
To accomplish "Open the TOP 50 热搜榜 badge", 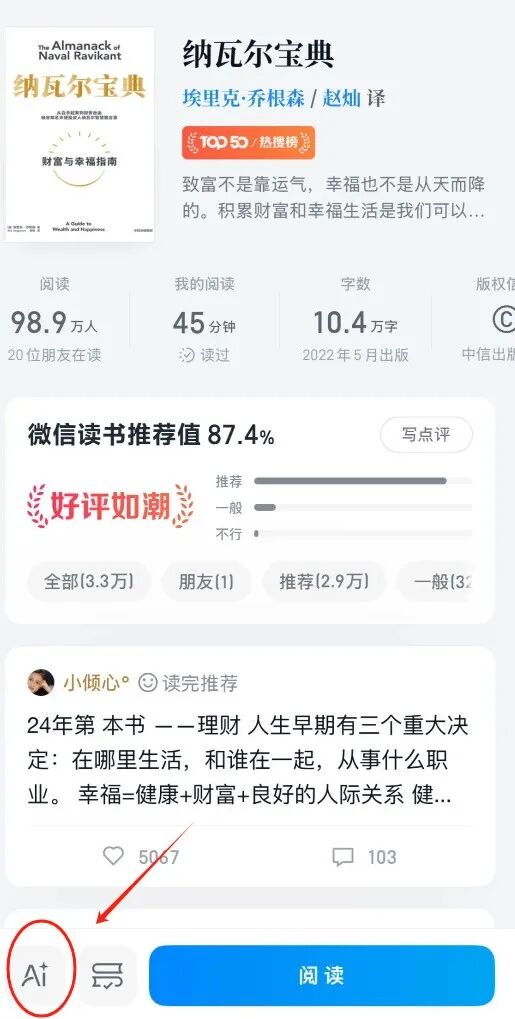I will pyautogui.click(x=248, y=143).
